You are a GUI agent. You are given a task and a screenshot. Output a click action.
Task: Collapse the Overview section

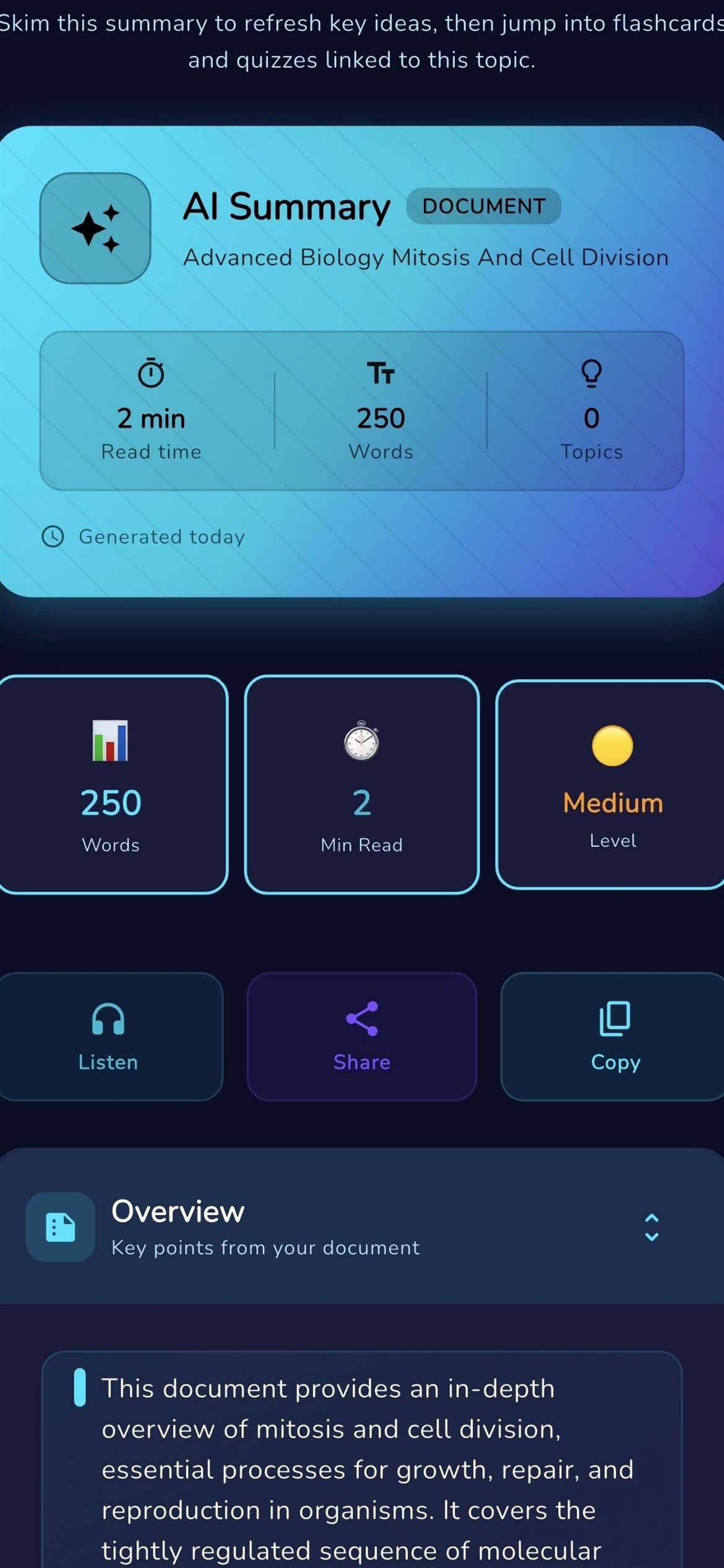(x=651, y=1227)
